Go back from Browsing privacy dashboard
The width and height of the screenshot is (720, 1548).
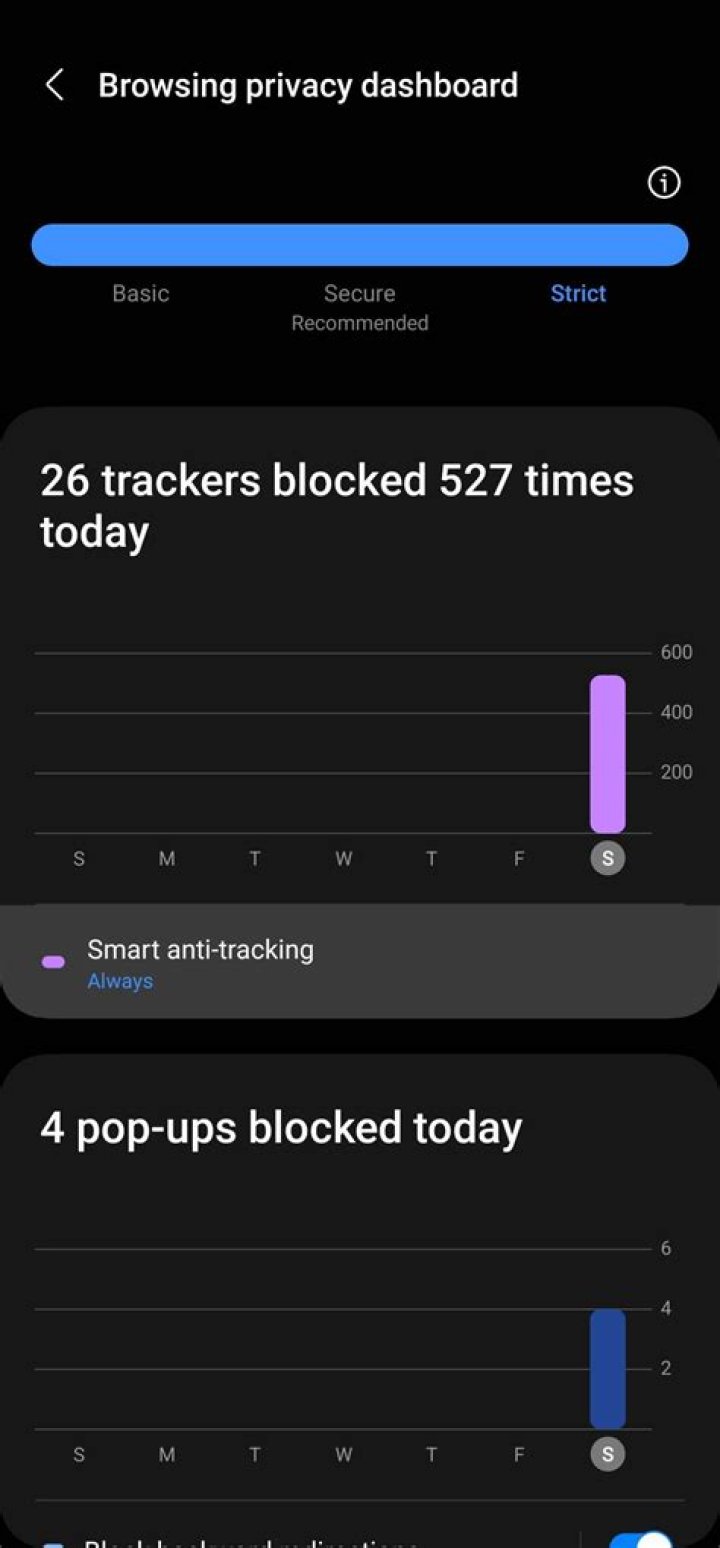(55, 85)
